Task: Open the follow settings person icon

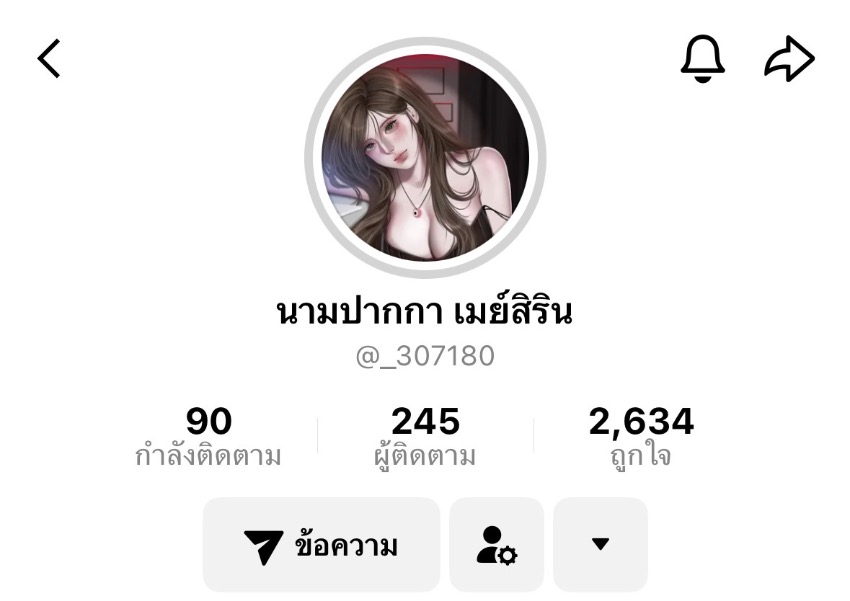Action: tap(496, 545)
